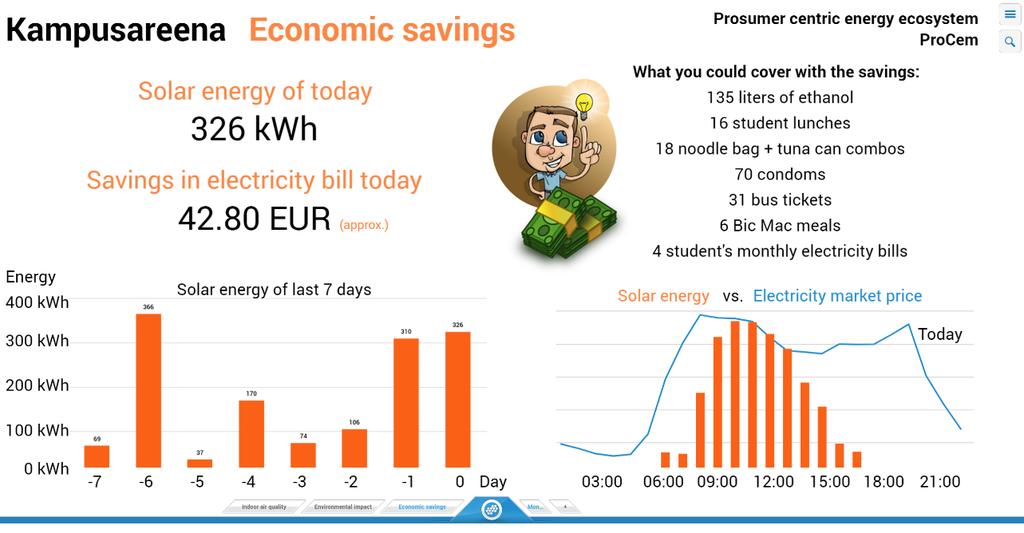Switch to the Indoor air quality tab
This screenshot has height=533, width=1024.
pos(264,507)
